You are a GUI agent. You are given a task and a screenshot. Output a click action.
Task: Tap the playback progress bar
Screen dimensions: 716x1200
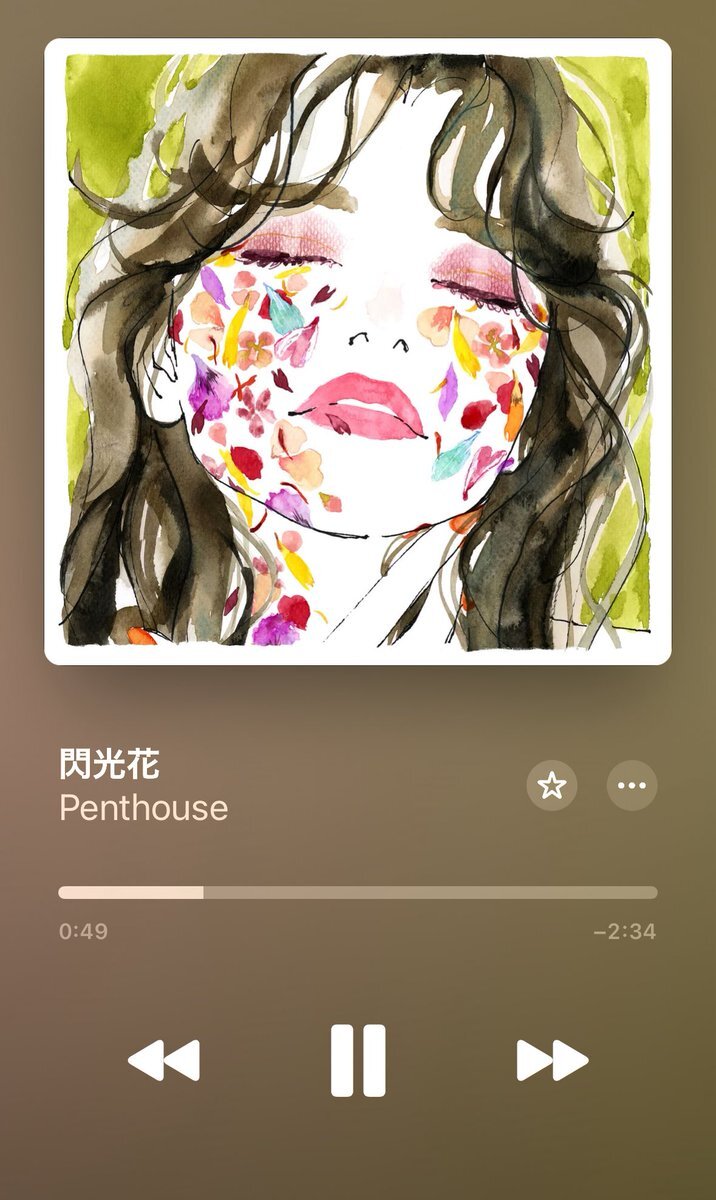click(x=358, y=892)
